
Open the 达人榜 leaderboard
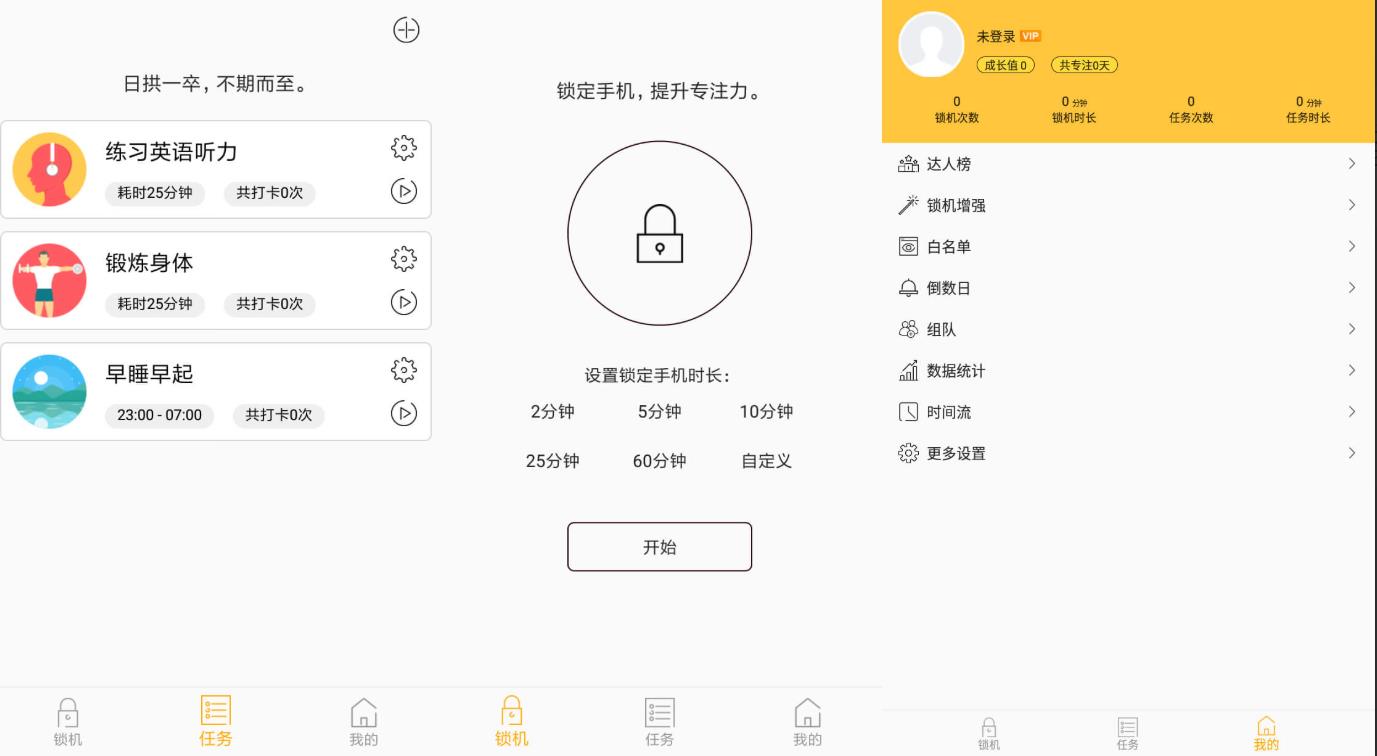(1128, 164)
